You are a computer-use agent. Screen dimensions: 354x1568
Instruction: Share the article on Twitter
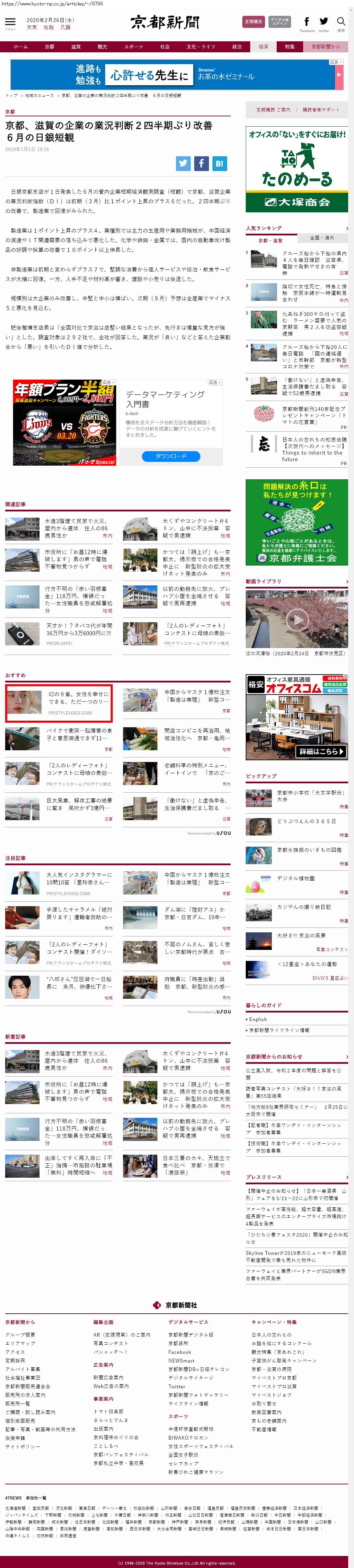coord(183,163)
